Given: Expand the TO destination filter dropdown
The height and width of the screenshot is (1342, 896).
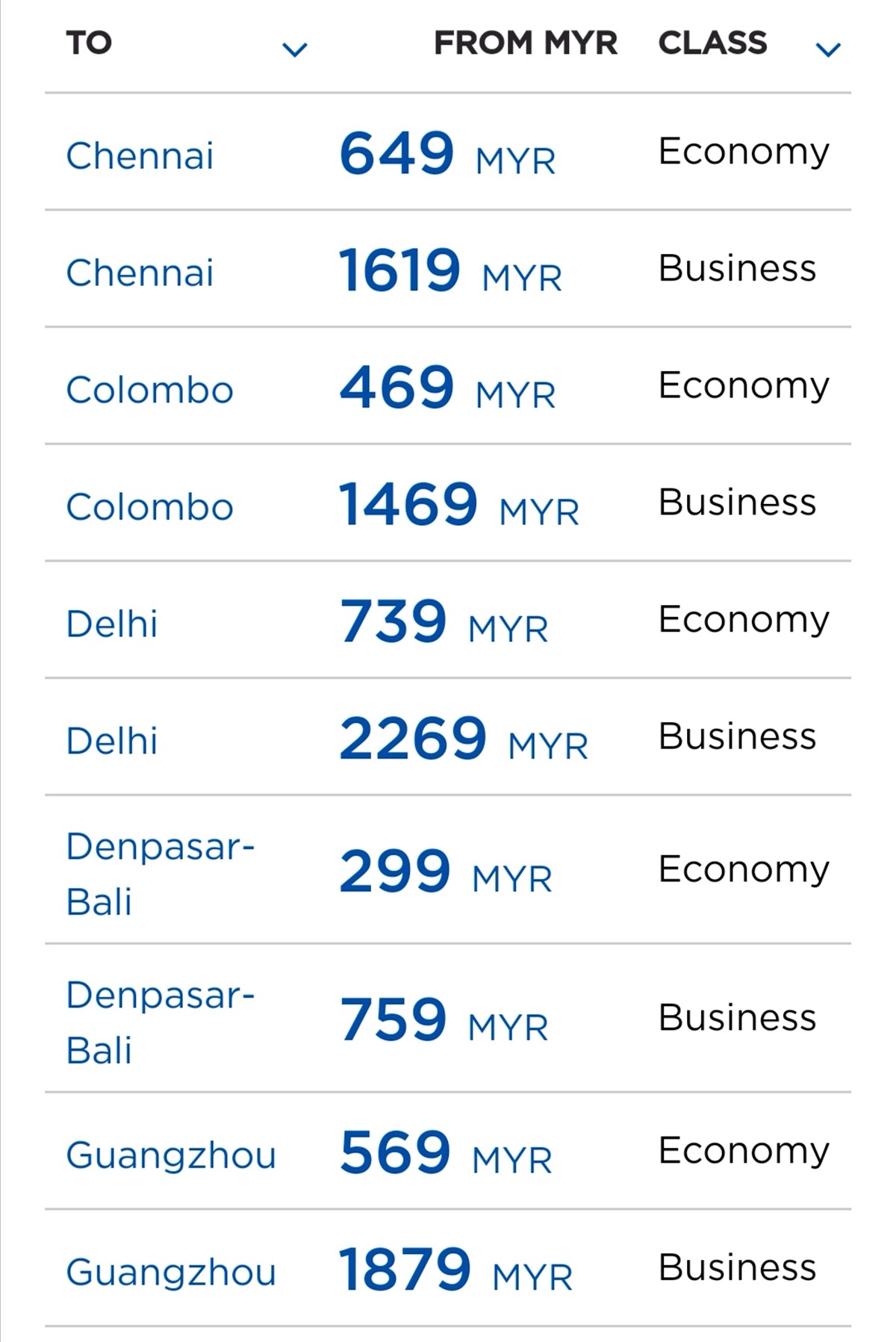Looking at the screenshot, I should (294, 49).
